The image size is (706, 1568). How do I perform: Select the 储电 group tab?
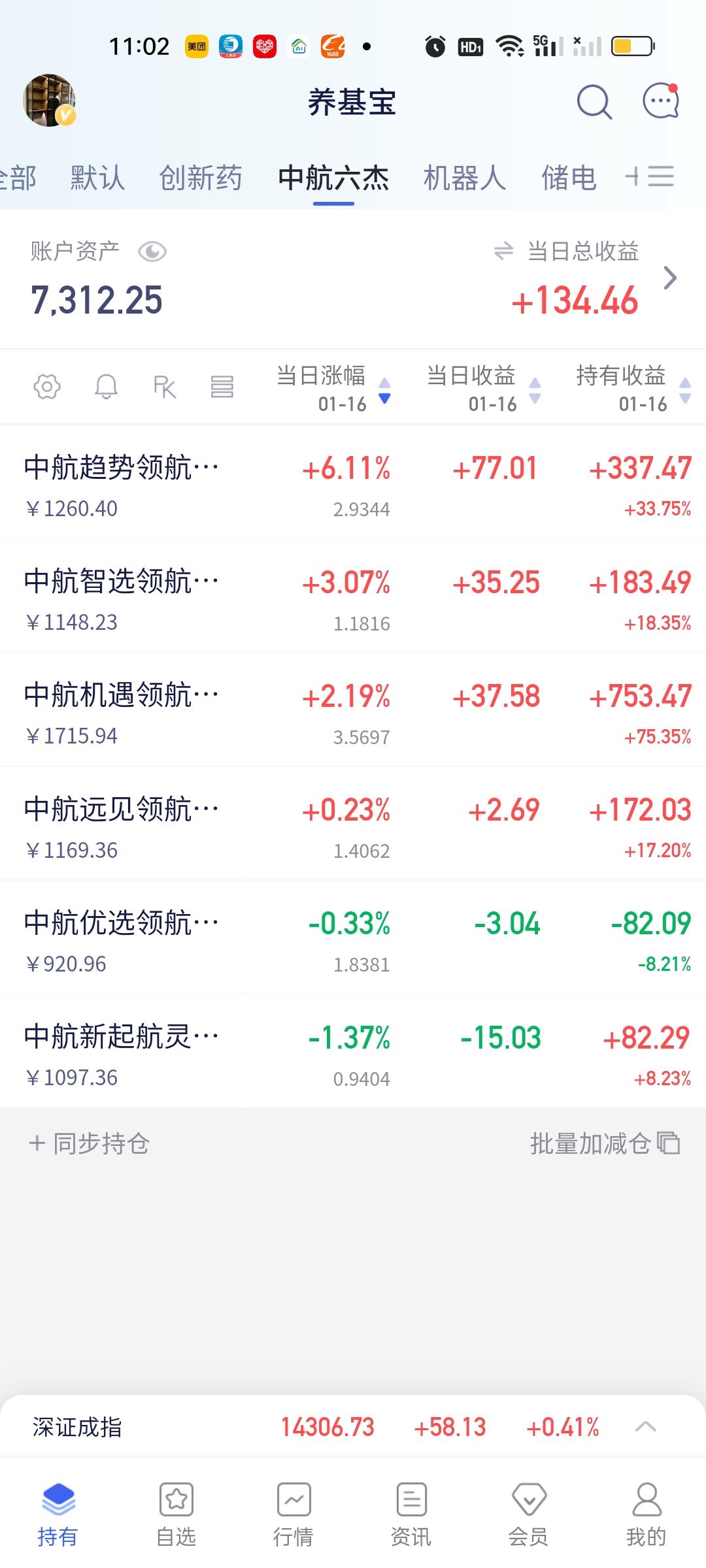point(569,178)
